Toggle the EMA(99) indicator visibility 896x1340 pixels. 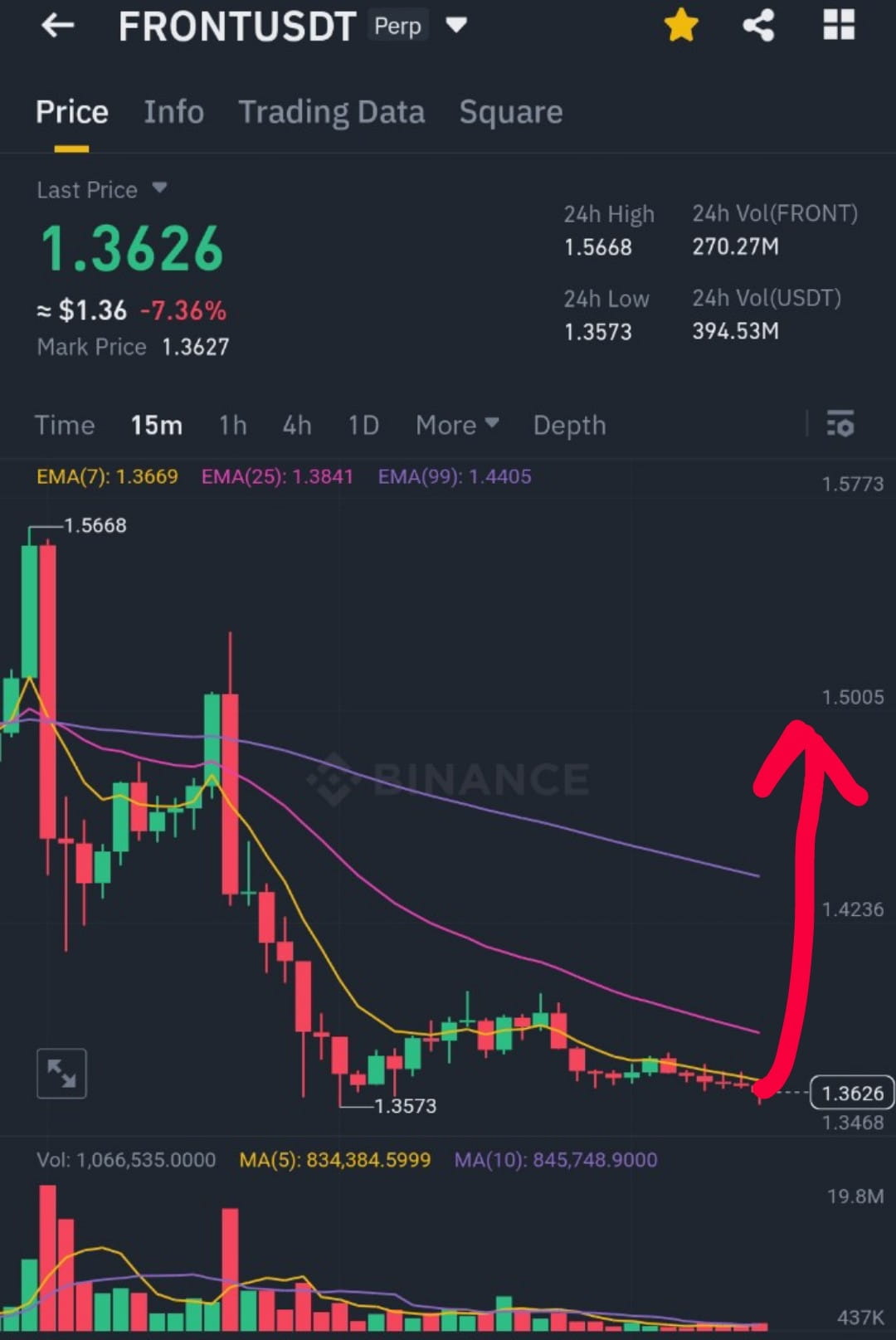tap(454, 477)
